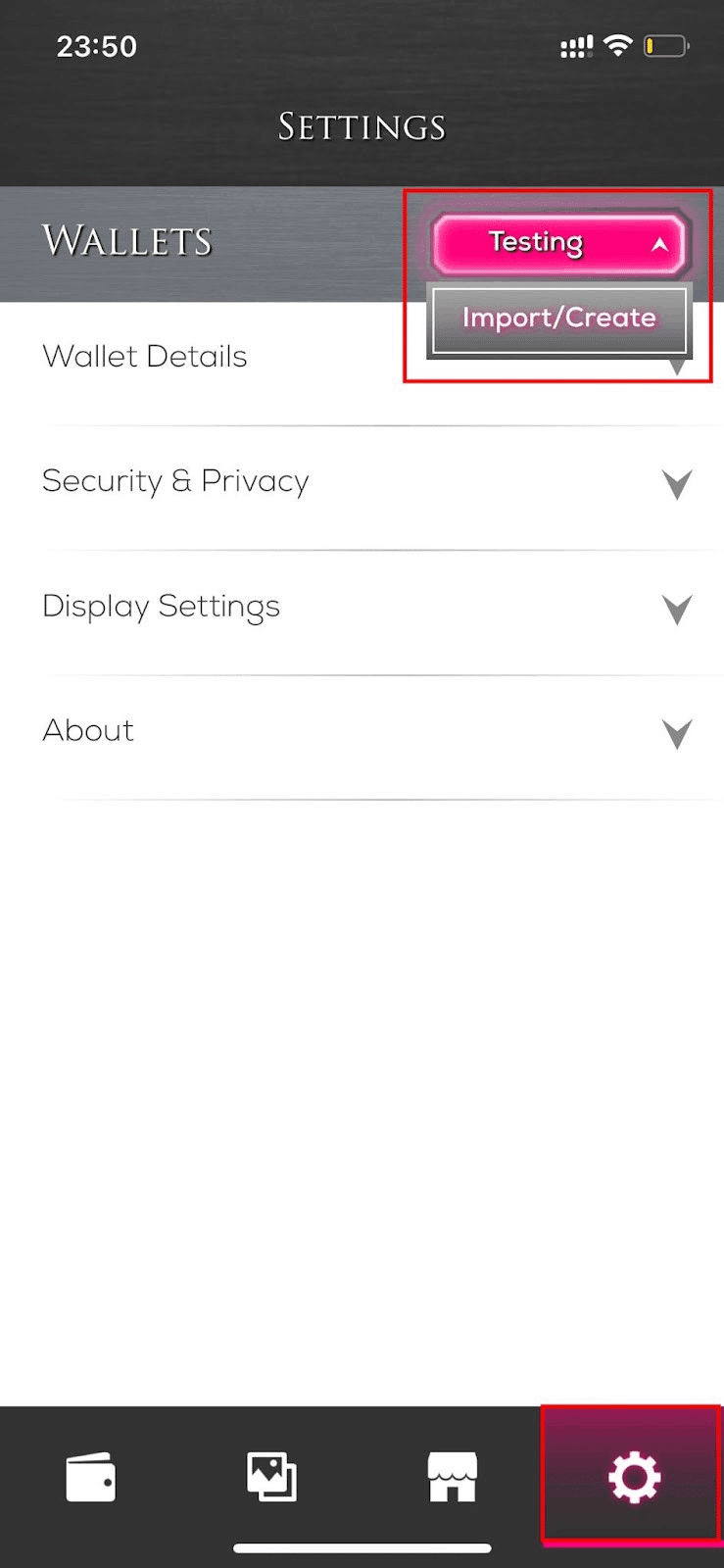The height and width of the screenshot is (1568, 724).
Task: Go to the marketplace store tab
Action: coord(452,1477)
